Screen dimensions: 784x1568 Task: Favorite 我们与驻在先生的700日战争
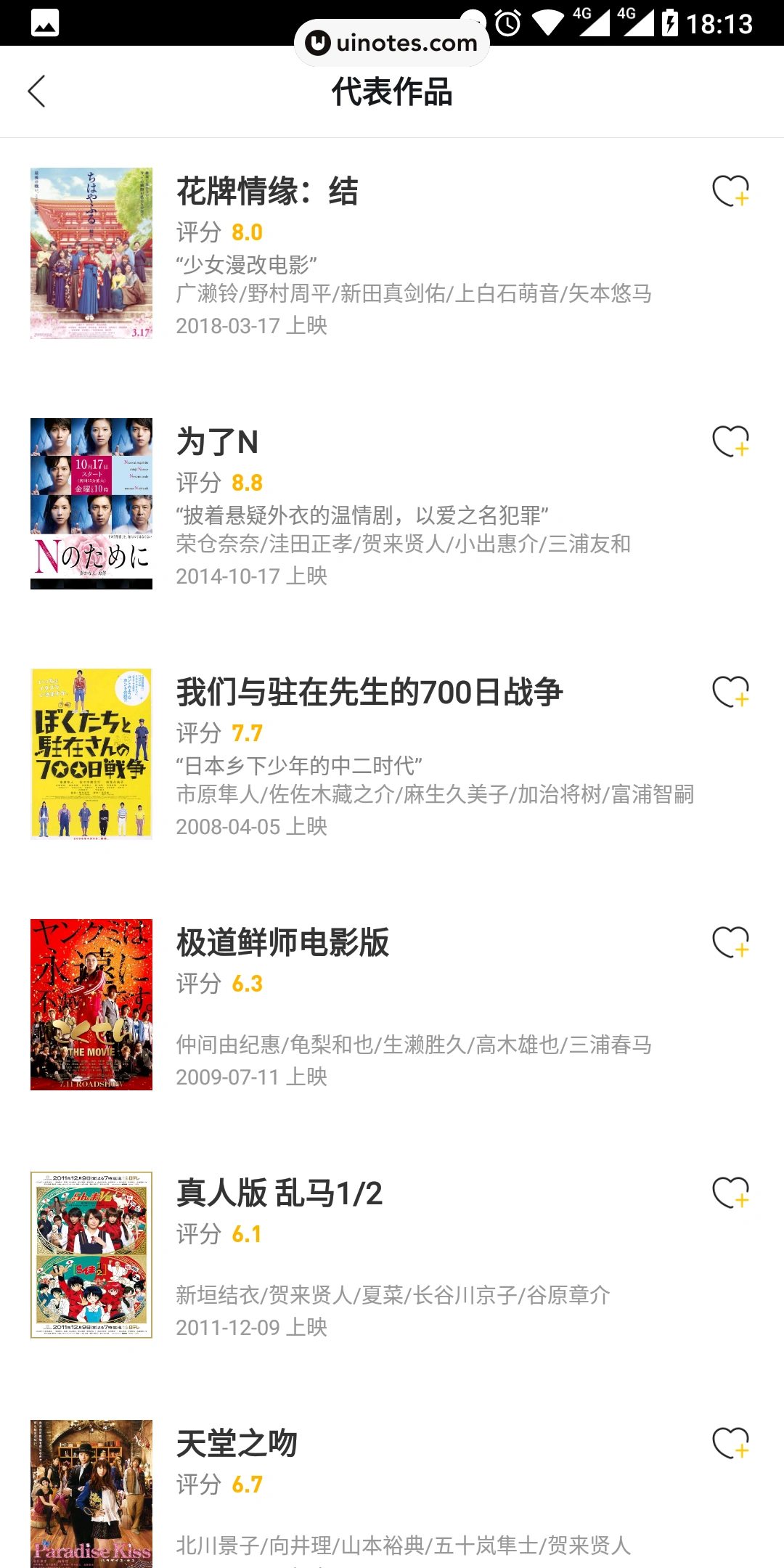tap(730, 692)
